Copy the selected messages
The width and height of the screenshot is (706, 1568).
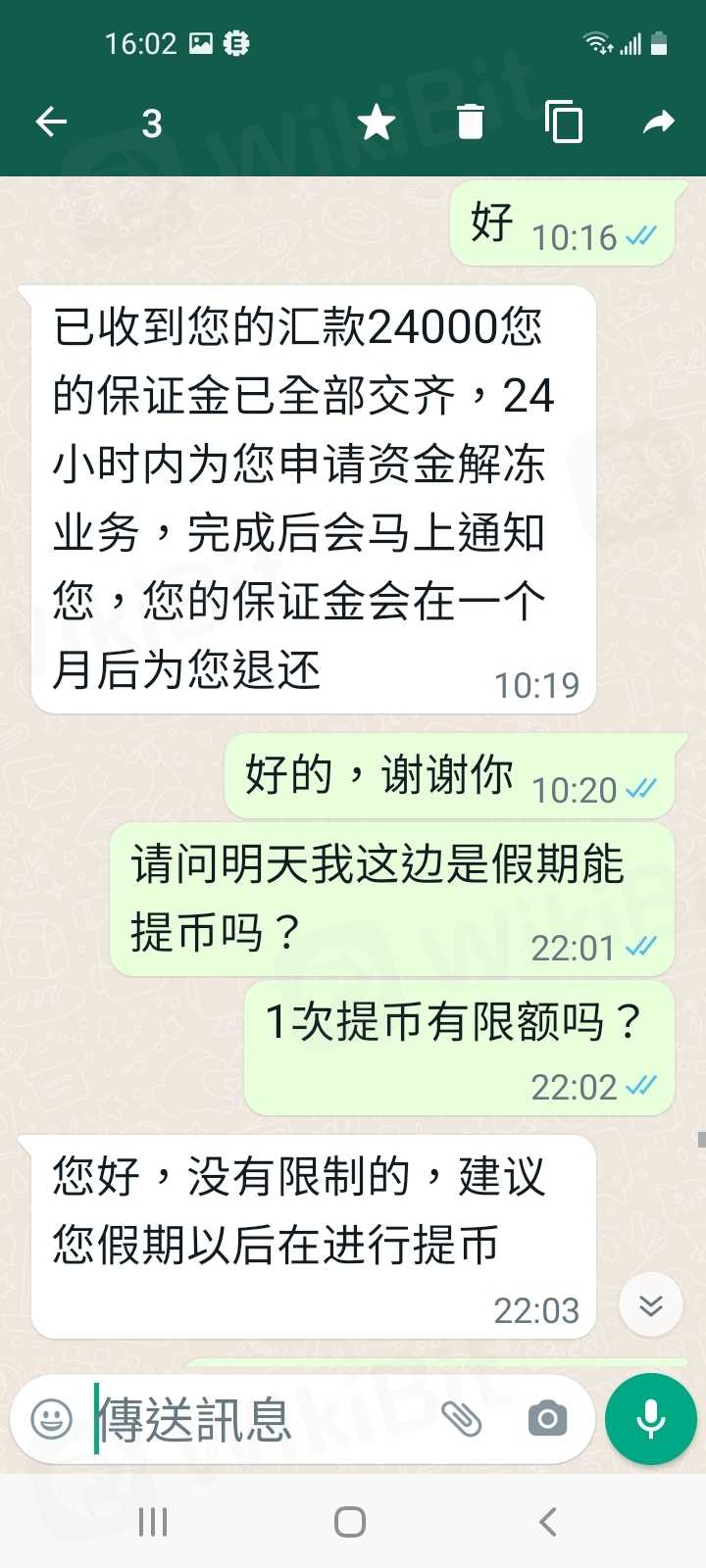[564, 122]
